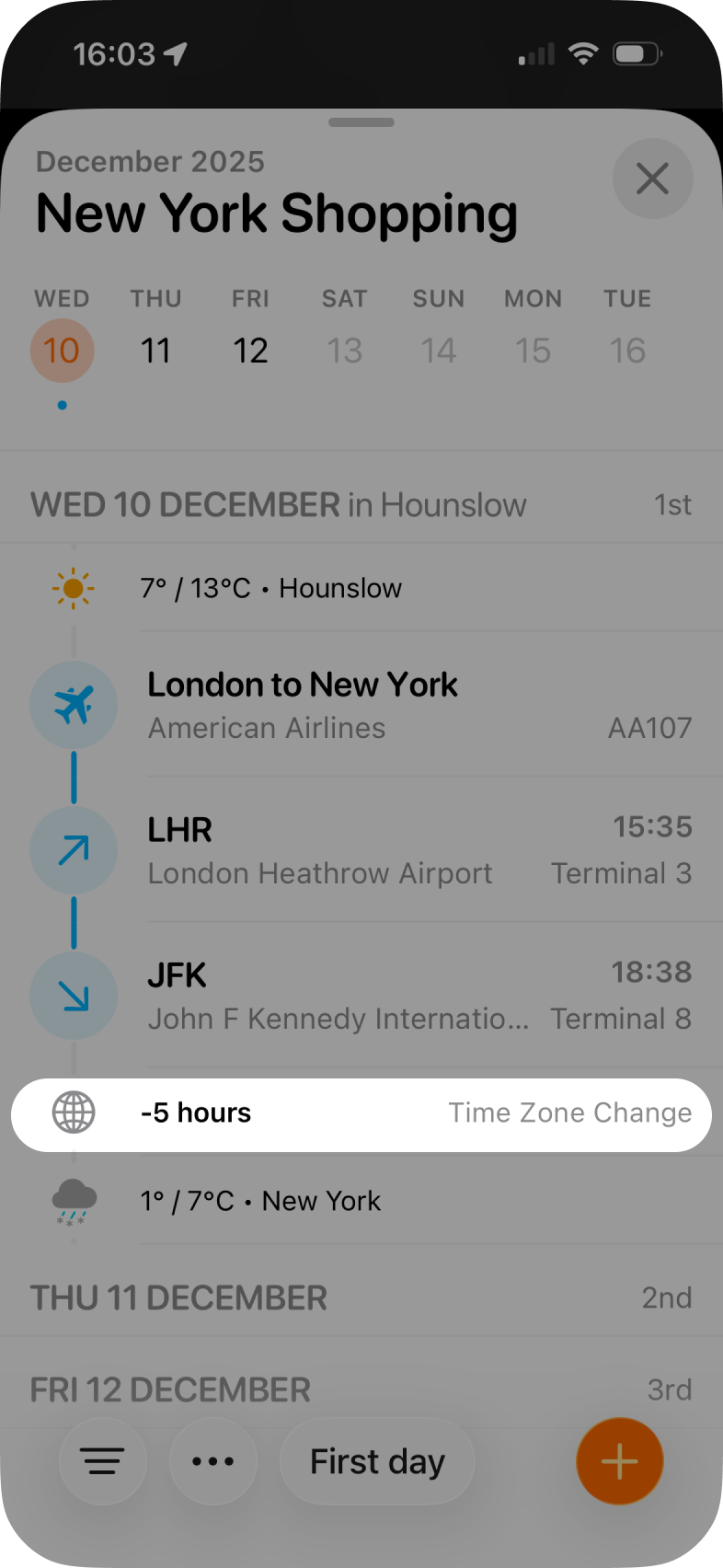
Task: Jump to Thursday 11 in the date strip
Action: (x=155, y=351)
